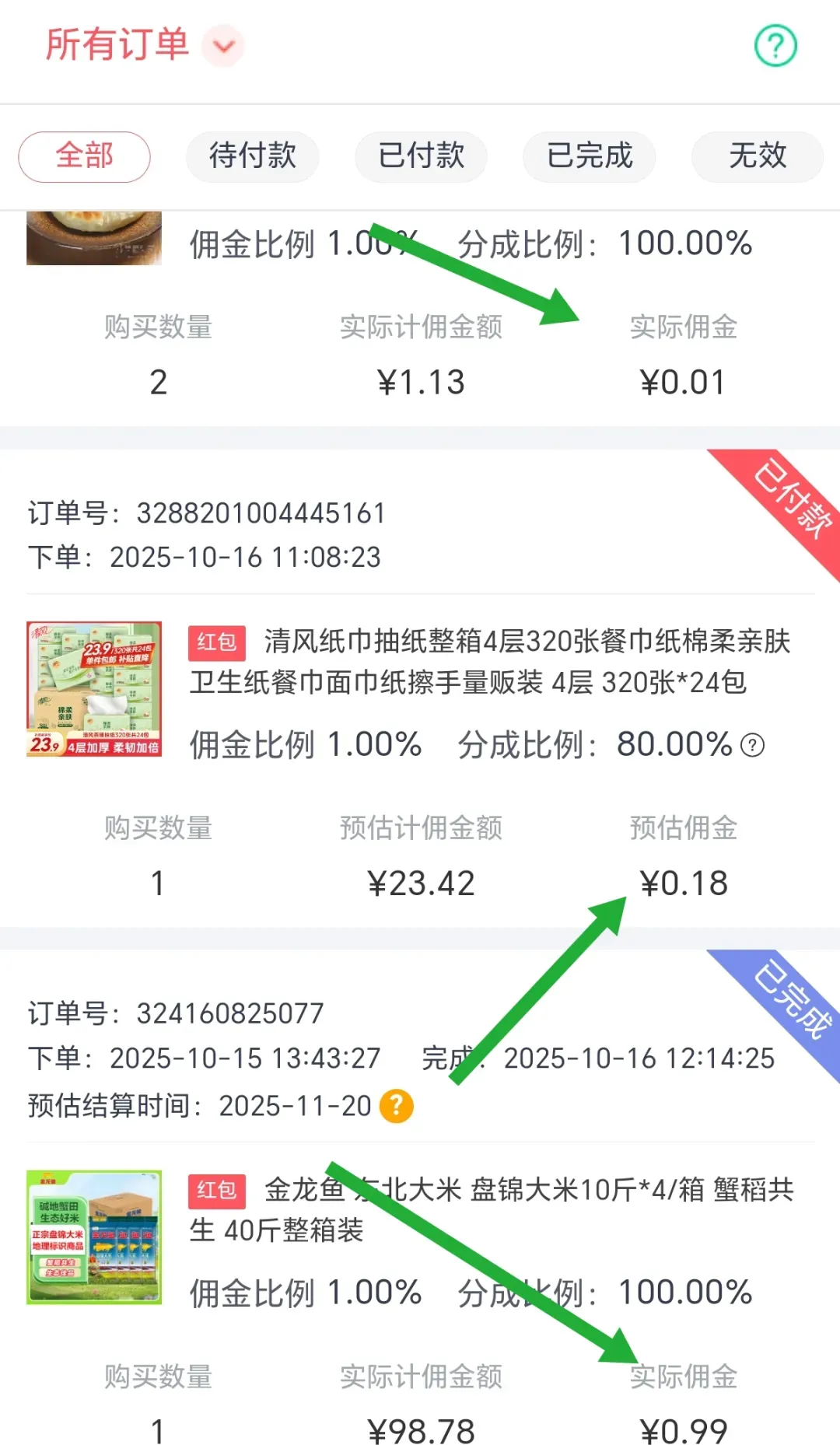Click the question icon beside 预估结算时间
Screen dimensions: 840x1445
396,1105
